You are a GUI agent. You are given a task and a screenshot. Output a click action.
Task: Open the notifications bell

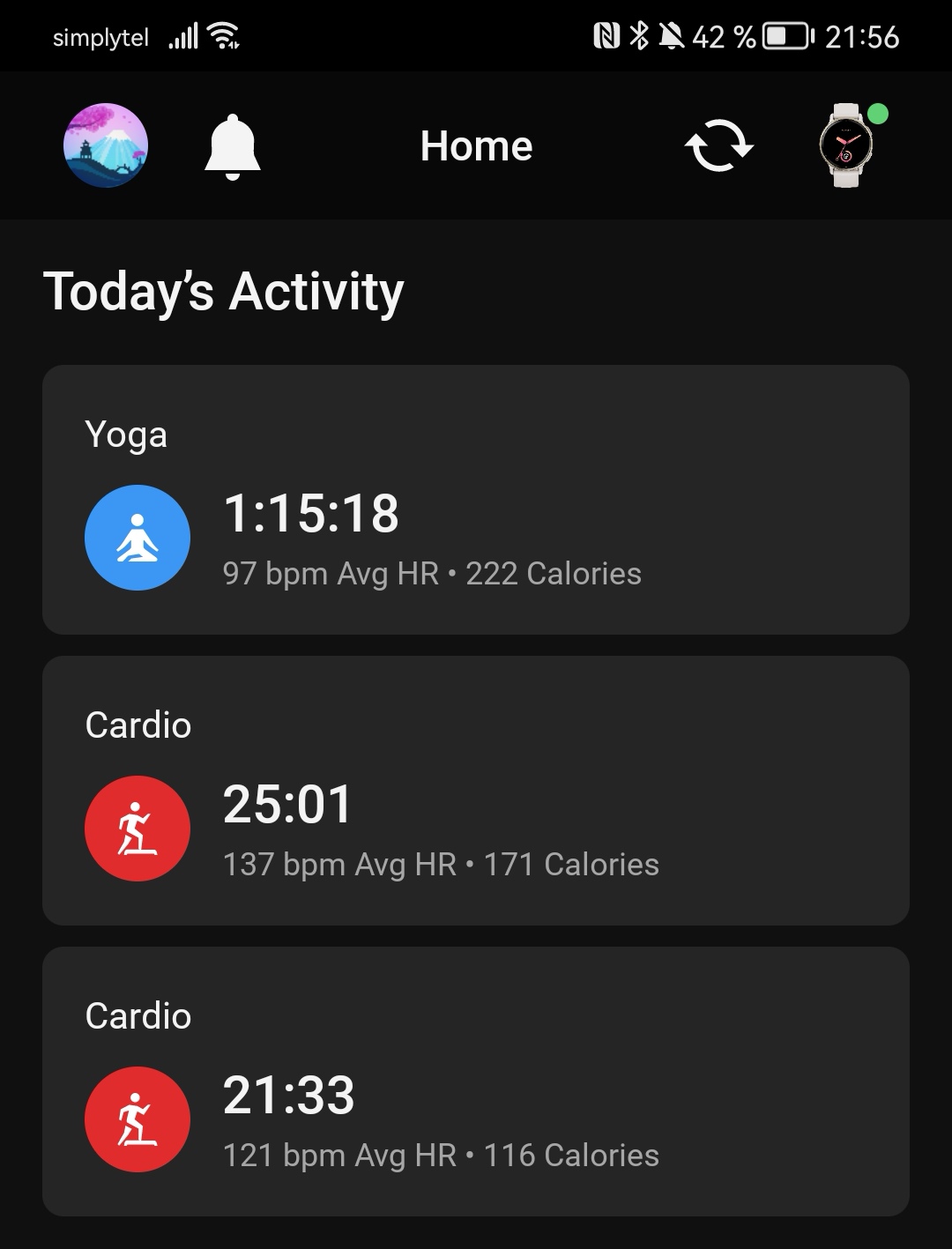click(x=232, y=145)
